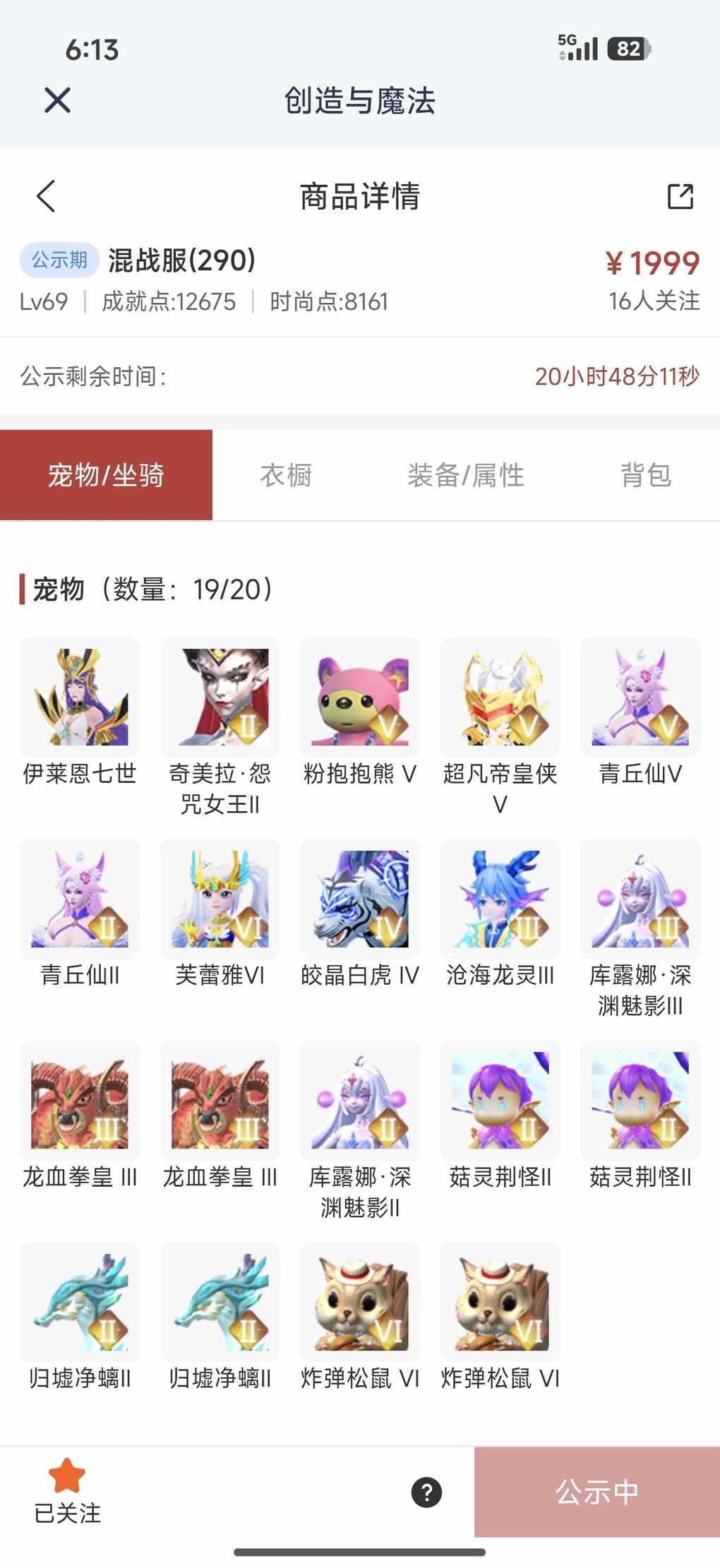This screenshot has height=1568, width=720.
Task: Open pet 沧海龙灵III
Action: [500, 899]
